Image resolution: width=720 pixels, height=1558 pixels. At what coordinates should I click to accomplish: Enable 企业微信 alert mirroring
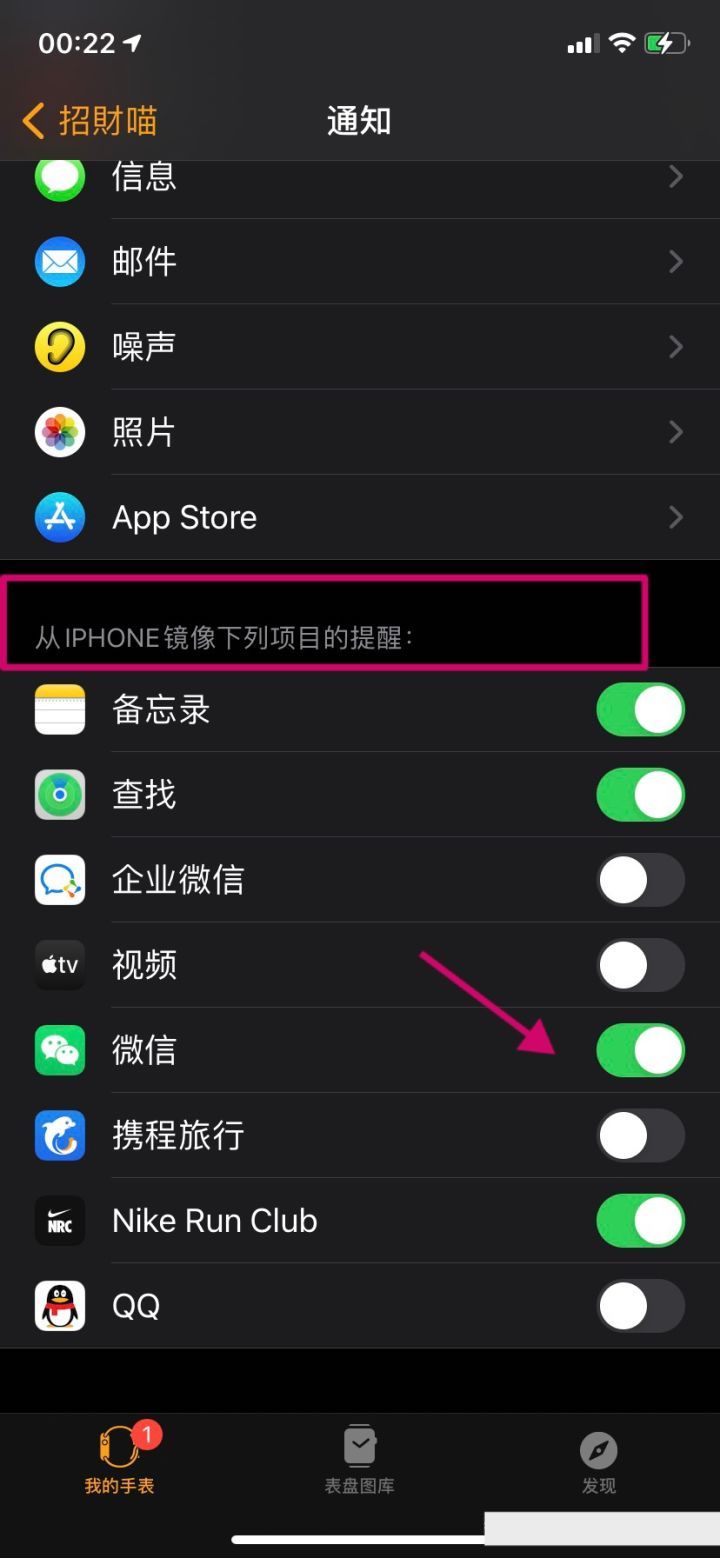click(x=640, y=880)
